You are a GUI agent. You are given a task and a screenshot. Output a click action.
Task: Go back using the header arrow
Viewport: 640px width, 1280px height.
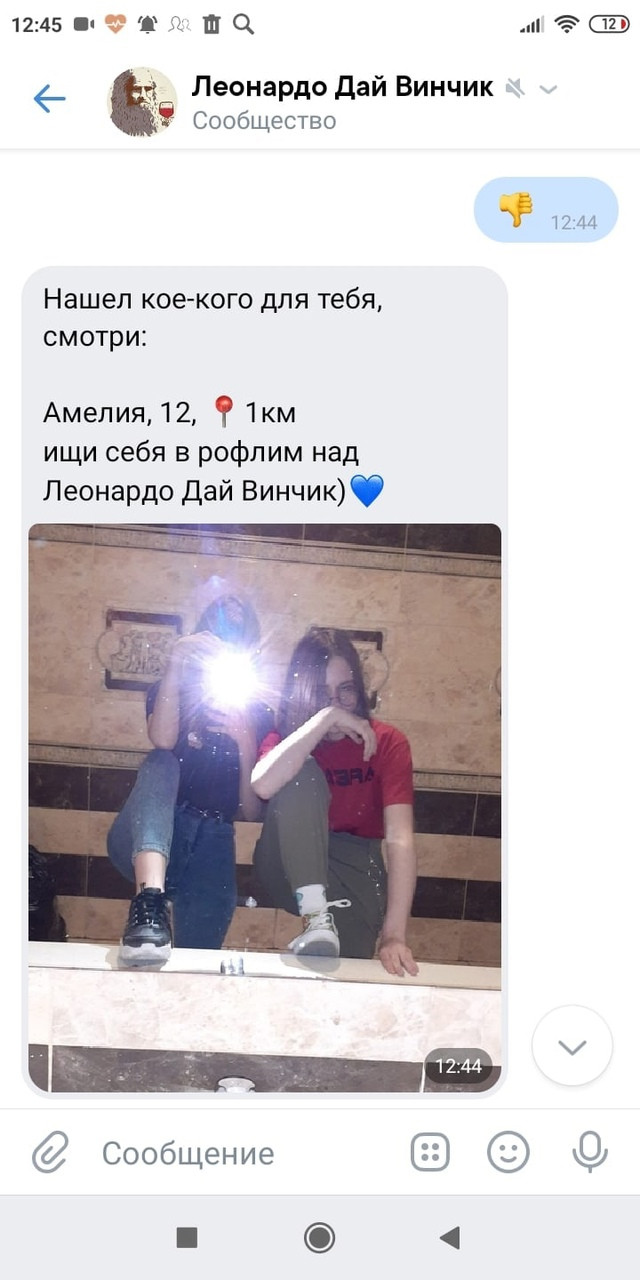(x=49, y=98)
